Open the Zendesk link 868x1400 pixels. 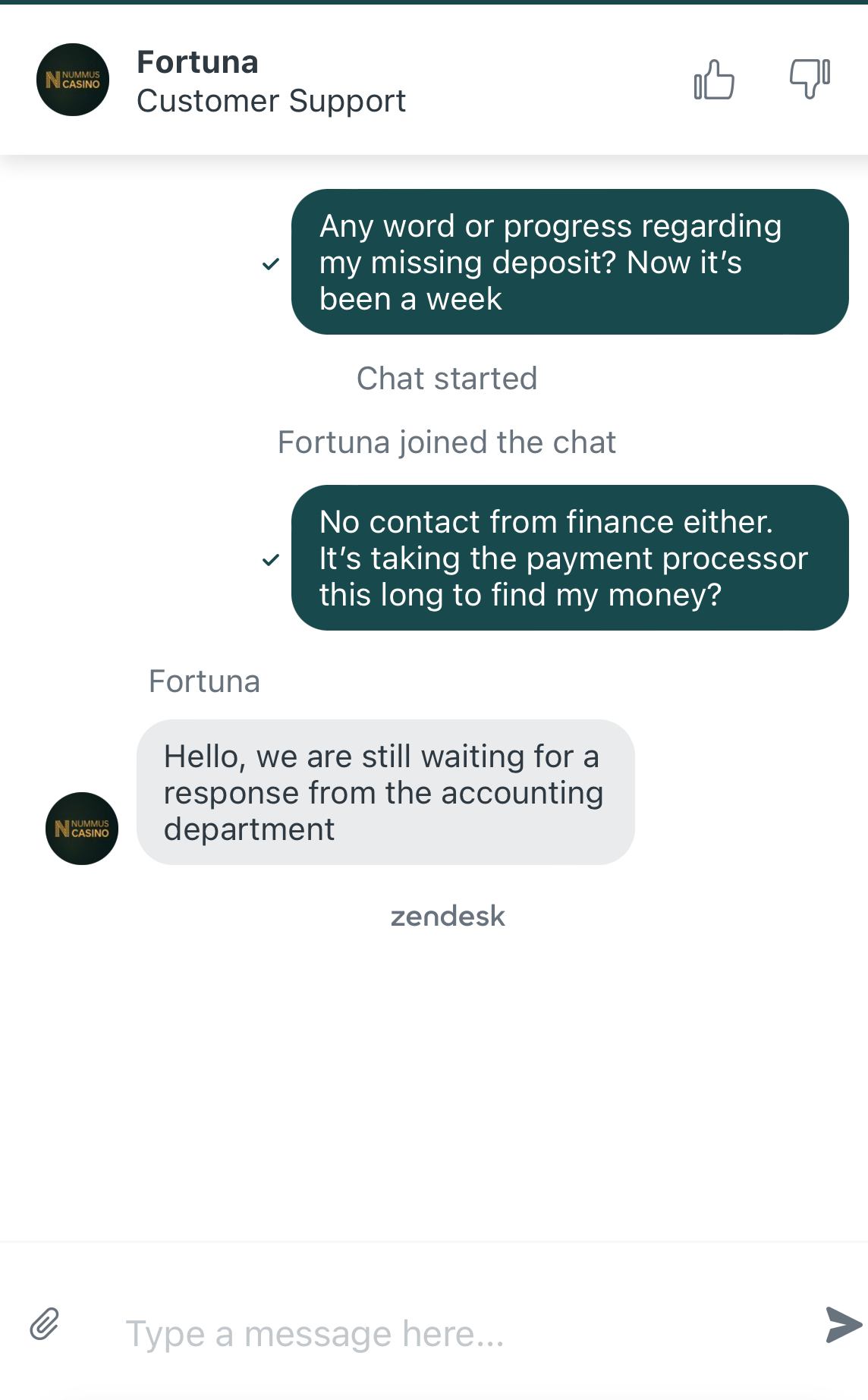[x=448, y=916]
